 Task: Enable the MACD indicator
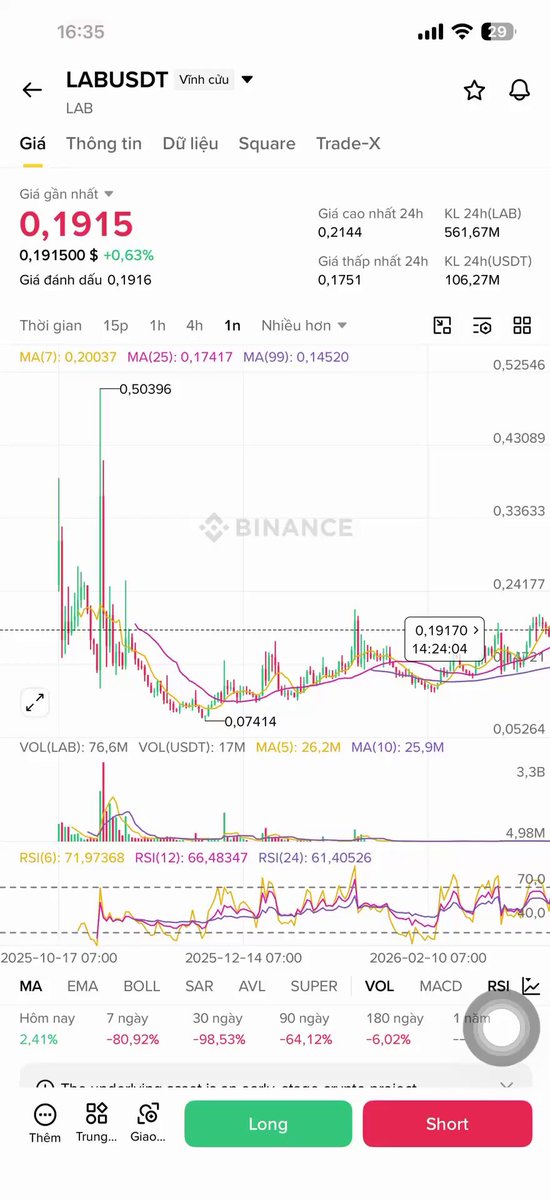click(x=440, y=986)
